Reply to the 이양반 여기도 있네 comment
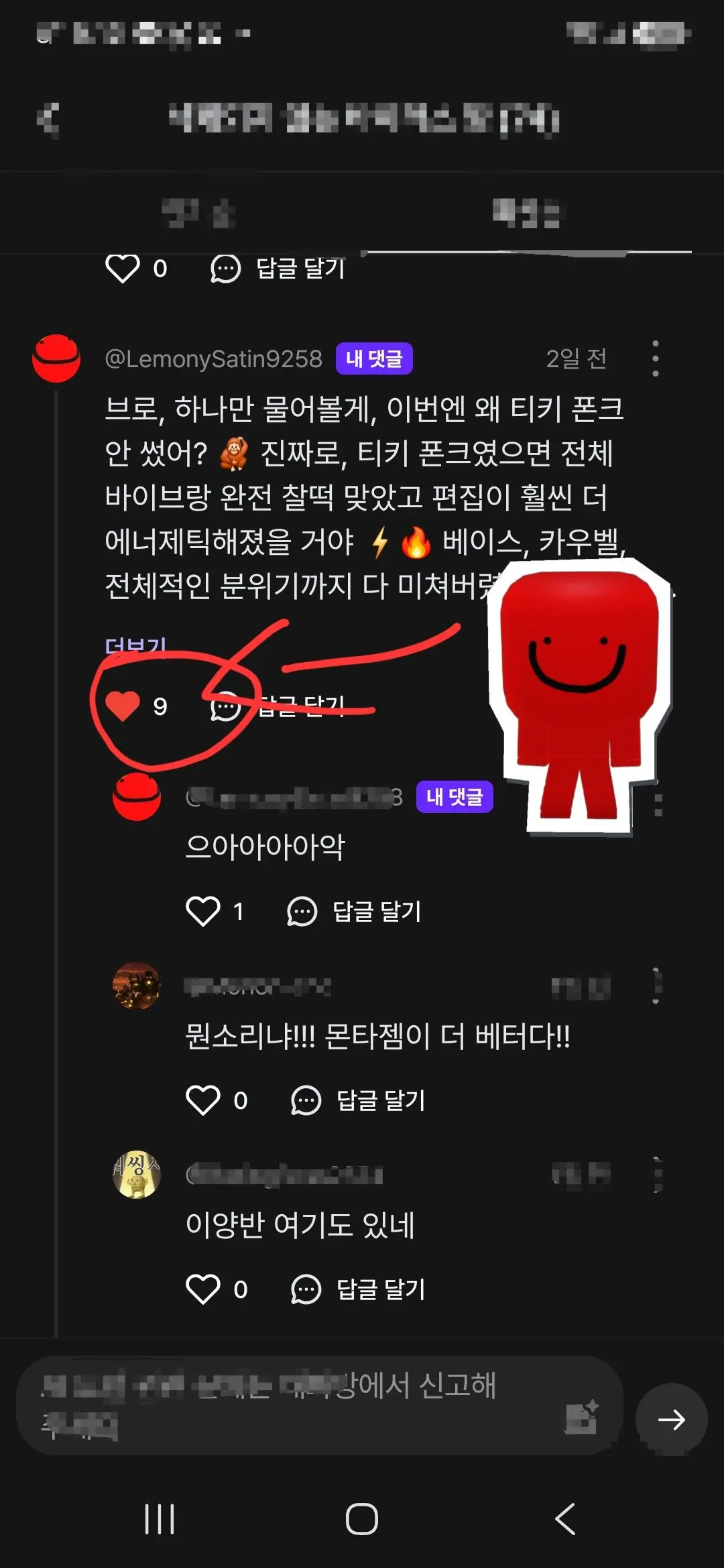The height and width of the screenshot is (1568, 724). pos(358,1289)
